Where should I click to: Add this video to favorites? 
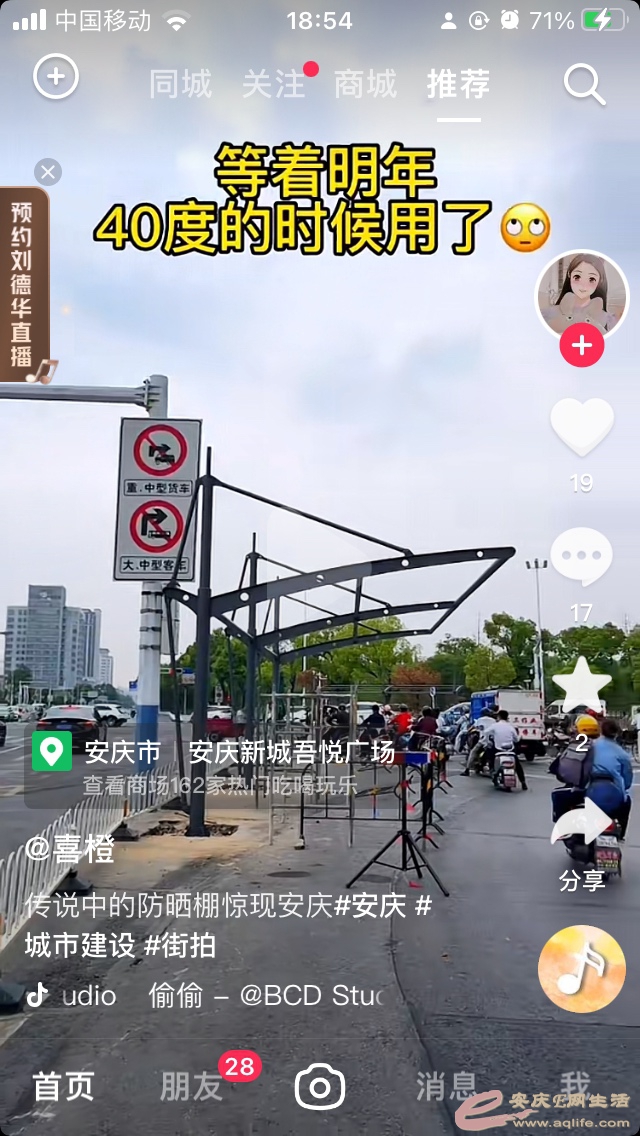[581, 686]
